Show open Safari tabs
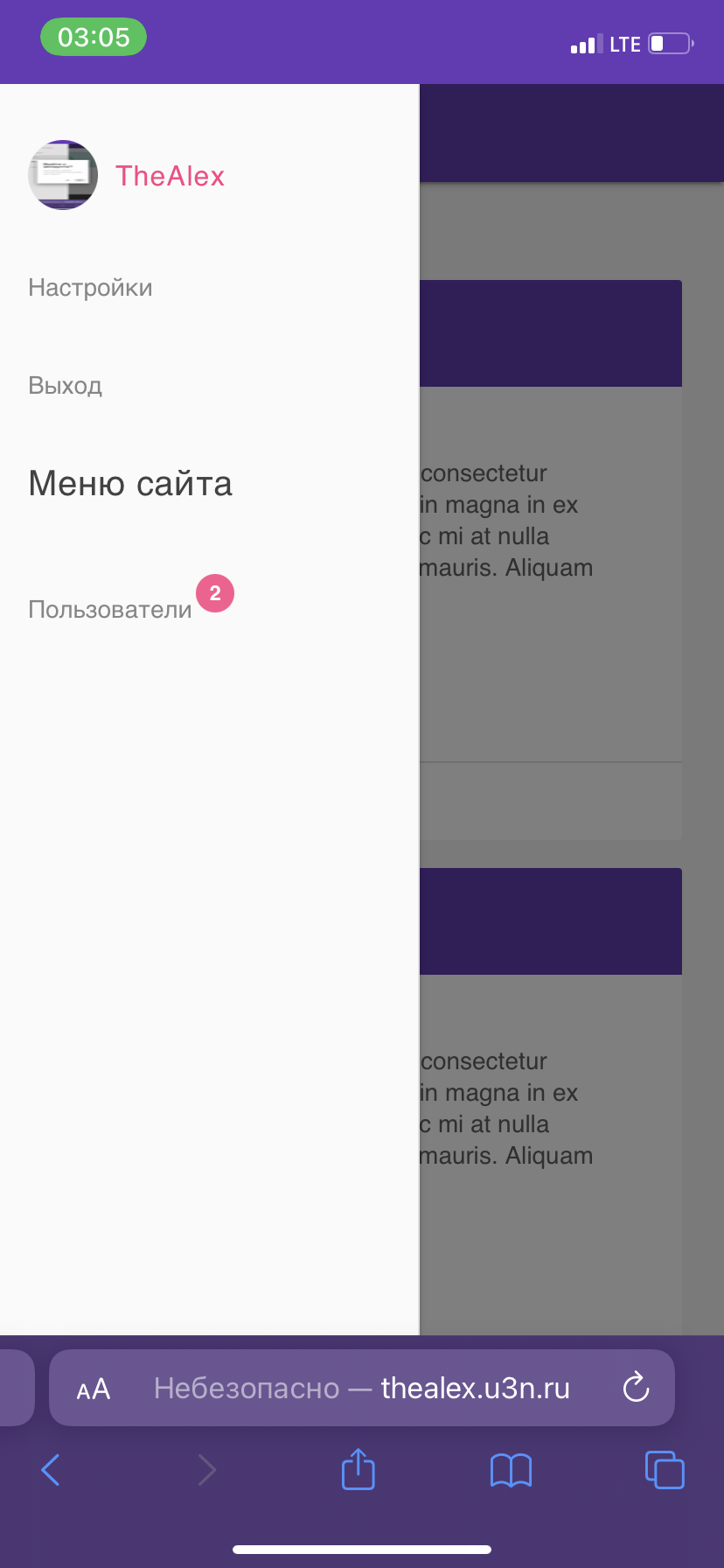724x1568 pixels. click(665, 1470)
